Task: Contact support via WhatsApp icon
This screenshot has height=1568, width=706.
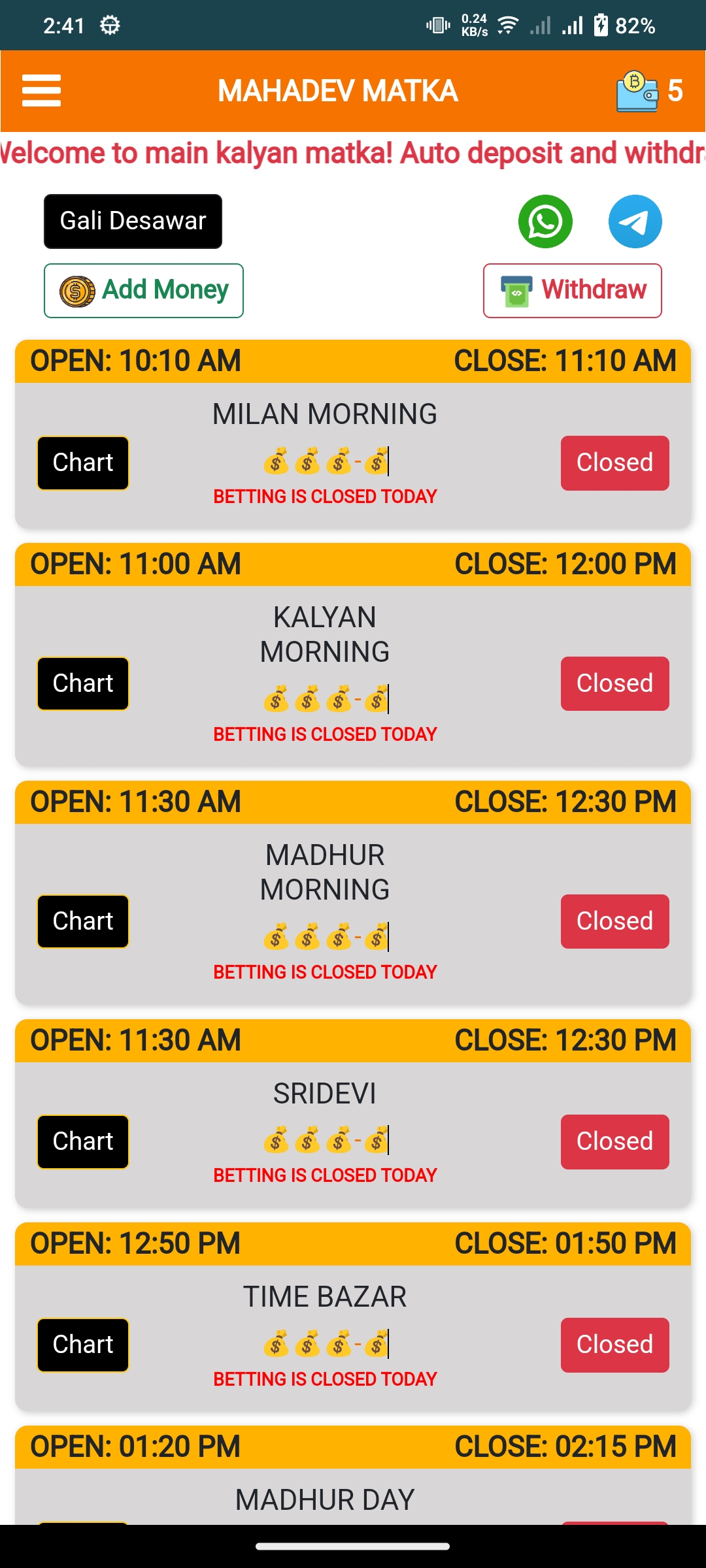Action: [x=545, y=221]
